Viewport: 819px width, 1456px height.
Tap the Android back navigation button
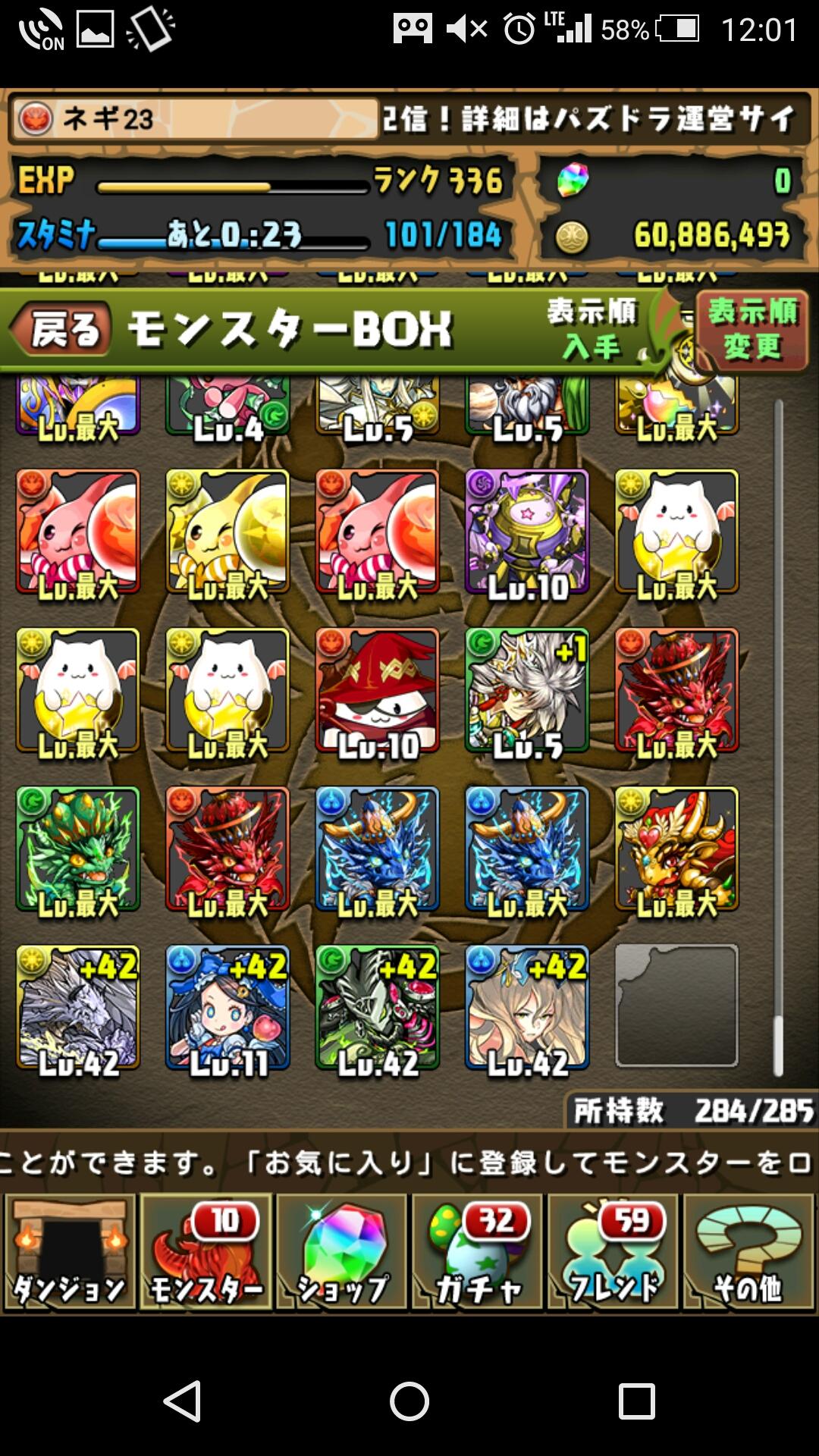[183, 1400]
